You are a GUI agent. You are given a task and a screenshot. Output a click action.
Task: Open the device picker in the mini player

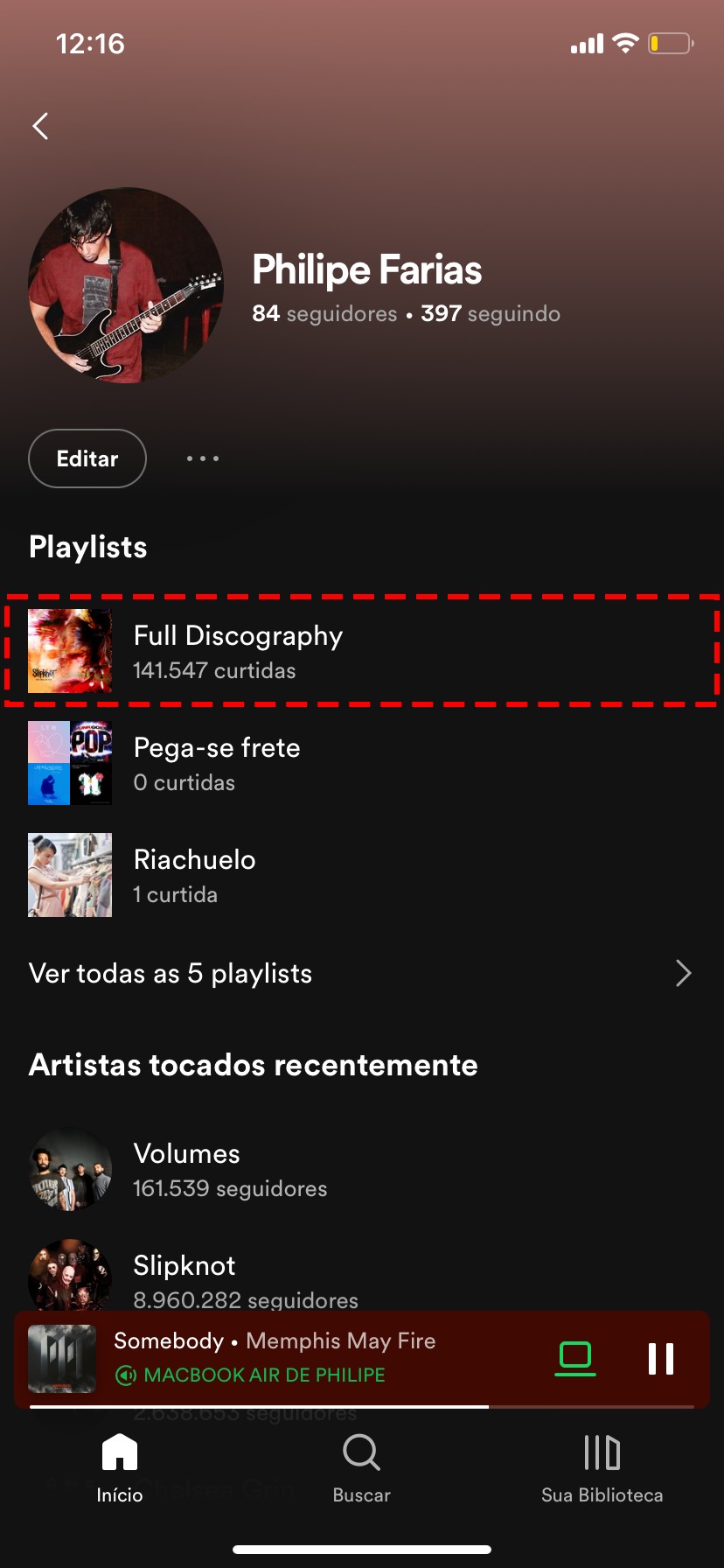575,1358
